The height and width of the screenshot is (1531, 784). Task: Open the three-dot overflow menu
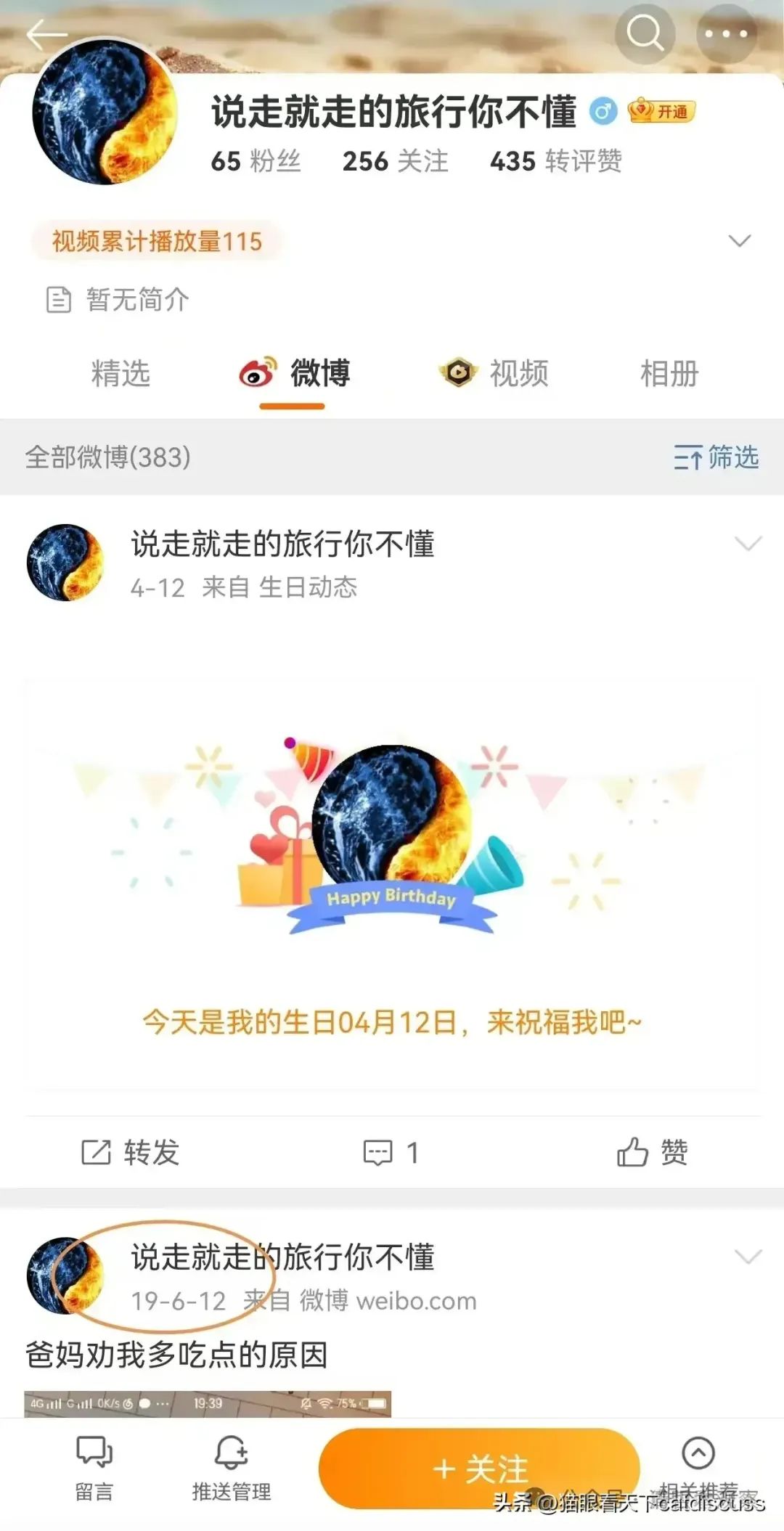click(726, 33)
